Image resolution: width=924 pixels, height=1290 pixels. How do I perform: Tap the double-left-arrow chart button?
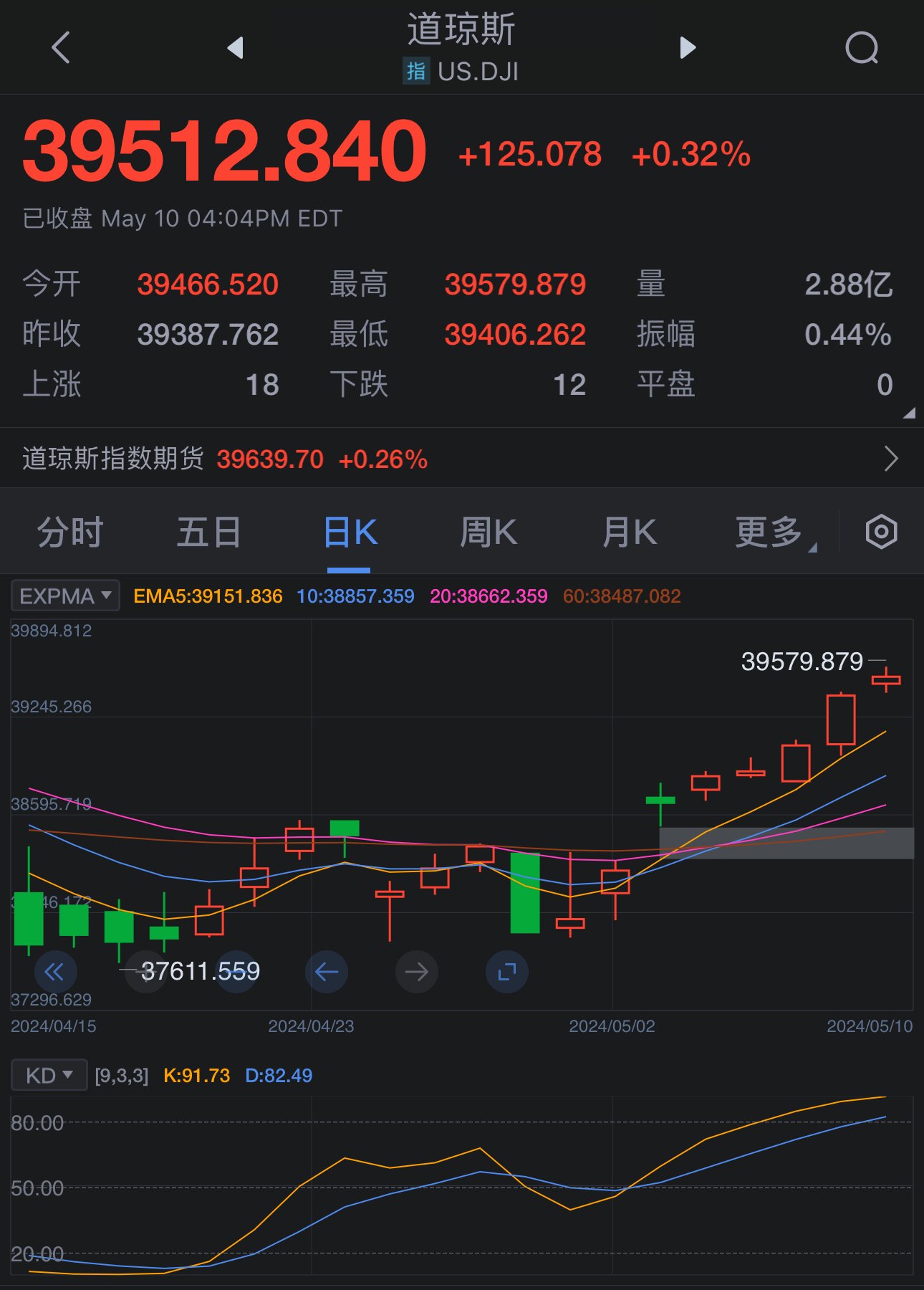55,972
